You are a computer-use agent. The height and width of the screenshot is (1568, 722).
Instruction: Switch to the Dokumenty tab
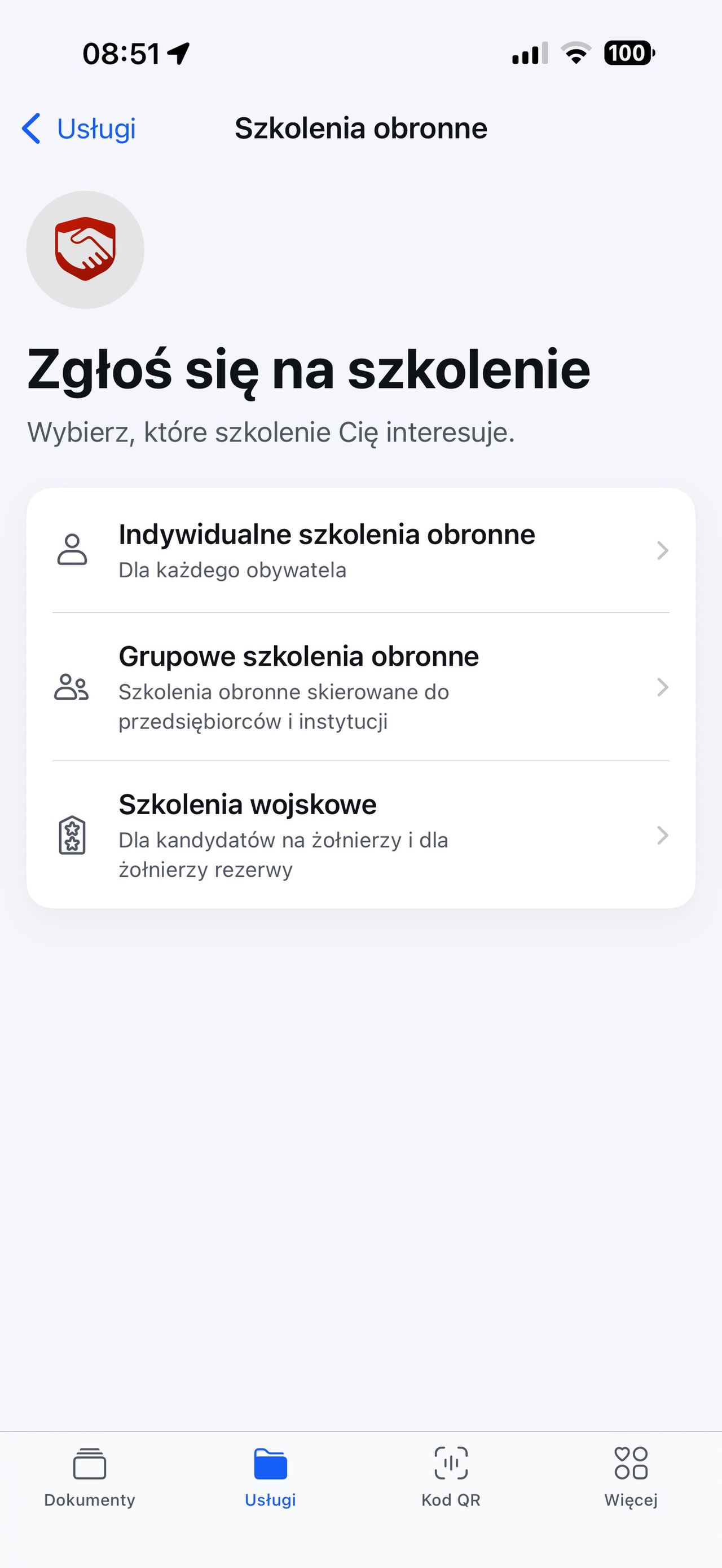[x=90, y=1477]
